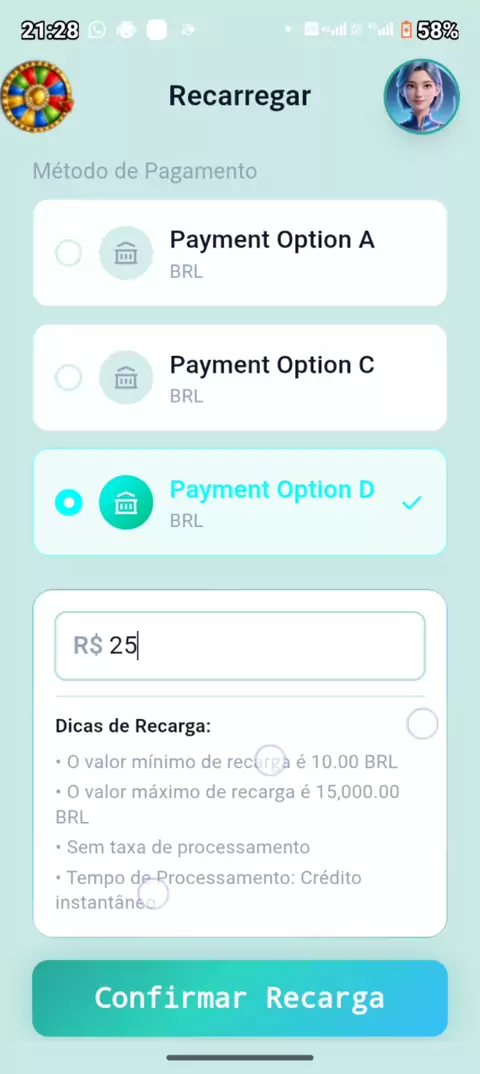Select Payment Option A
Screen dimensions: 480x1074
(240, 253)
